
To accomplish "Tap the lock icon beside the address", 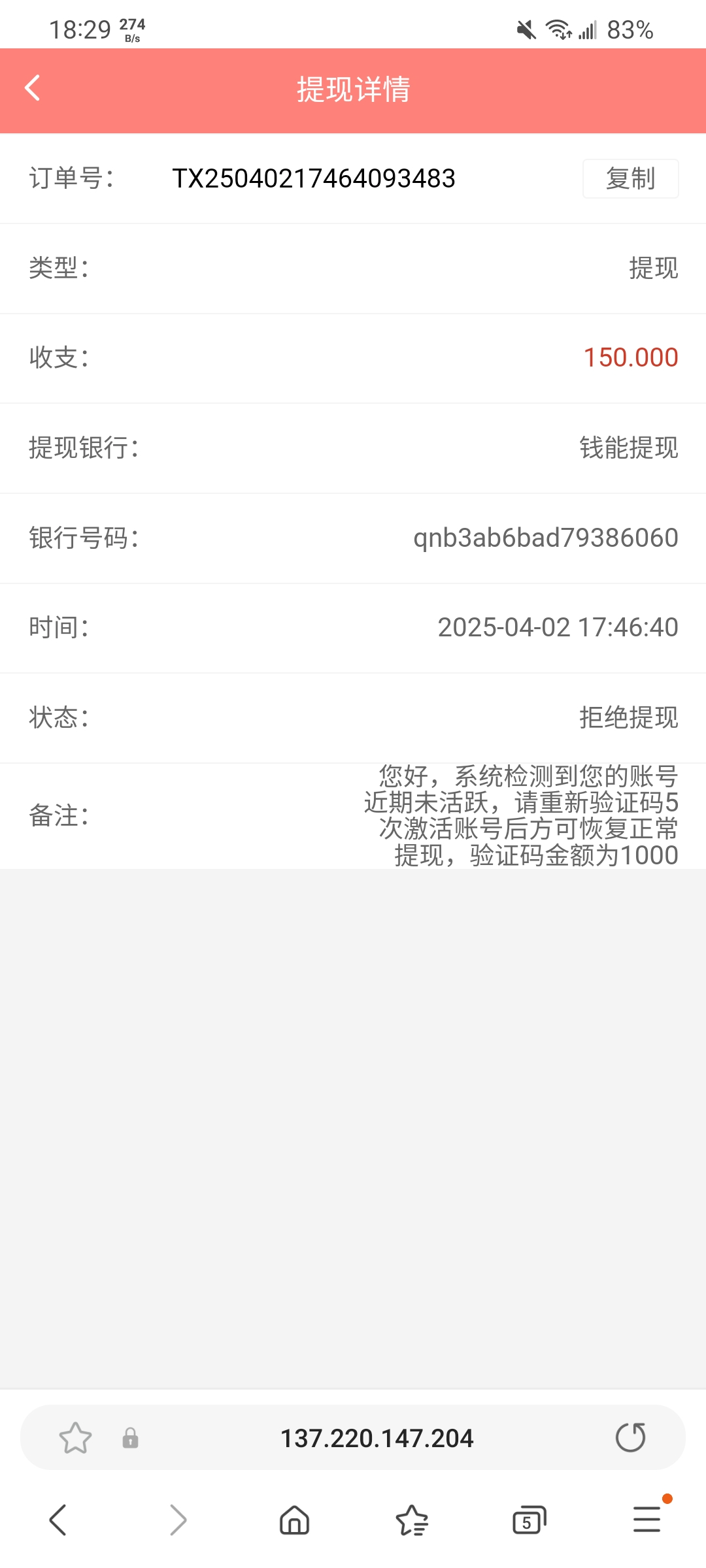I will (131, 1438).
